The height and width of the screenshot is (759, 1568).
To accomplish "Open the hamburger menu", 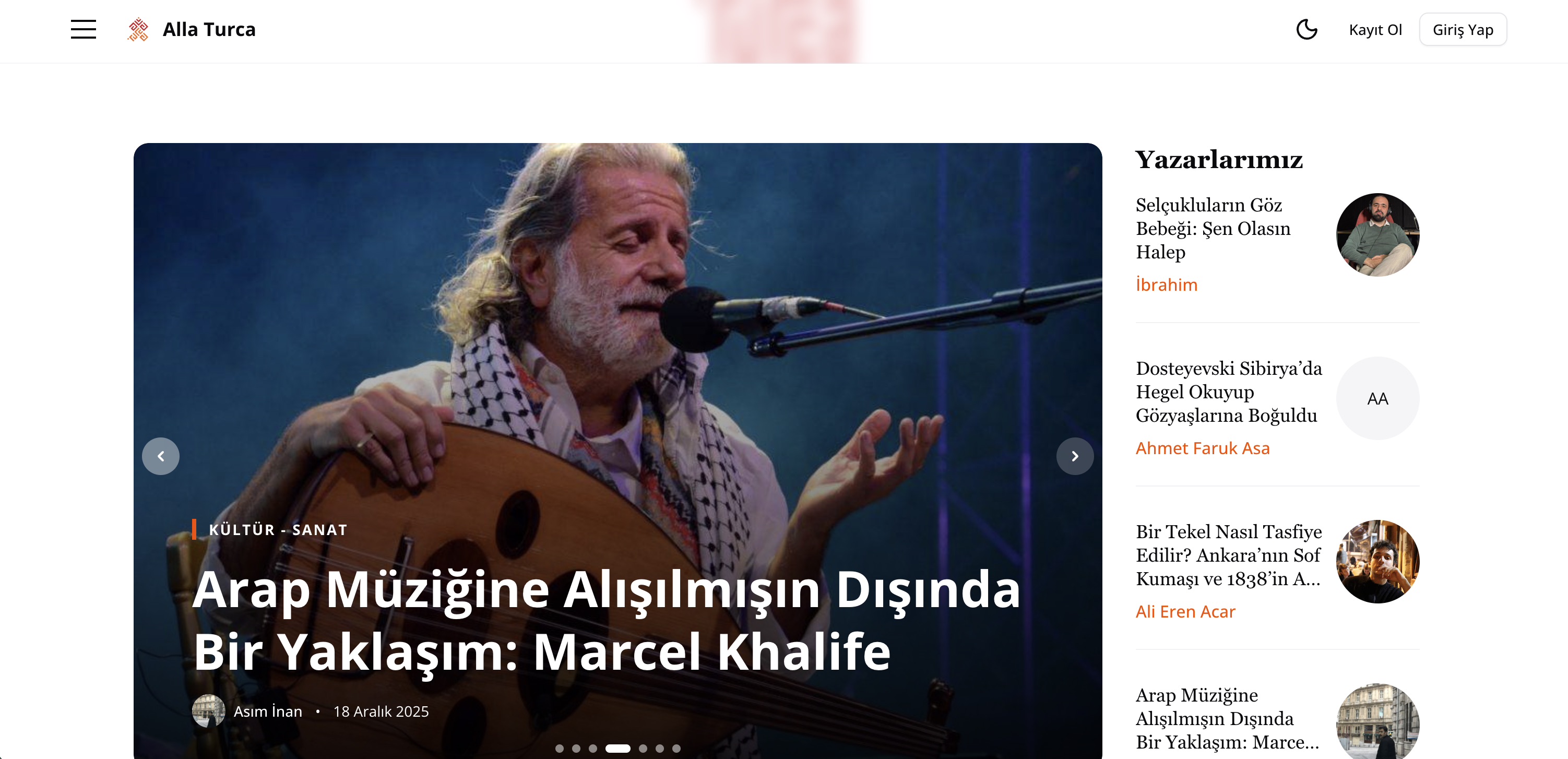I will 83,29.
